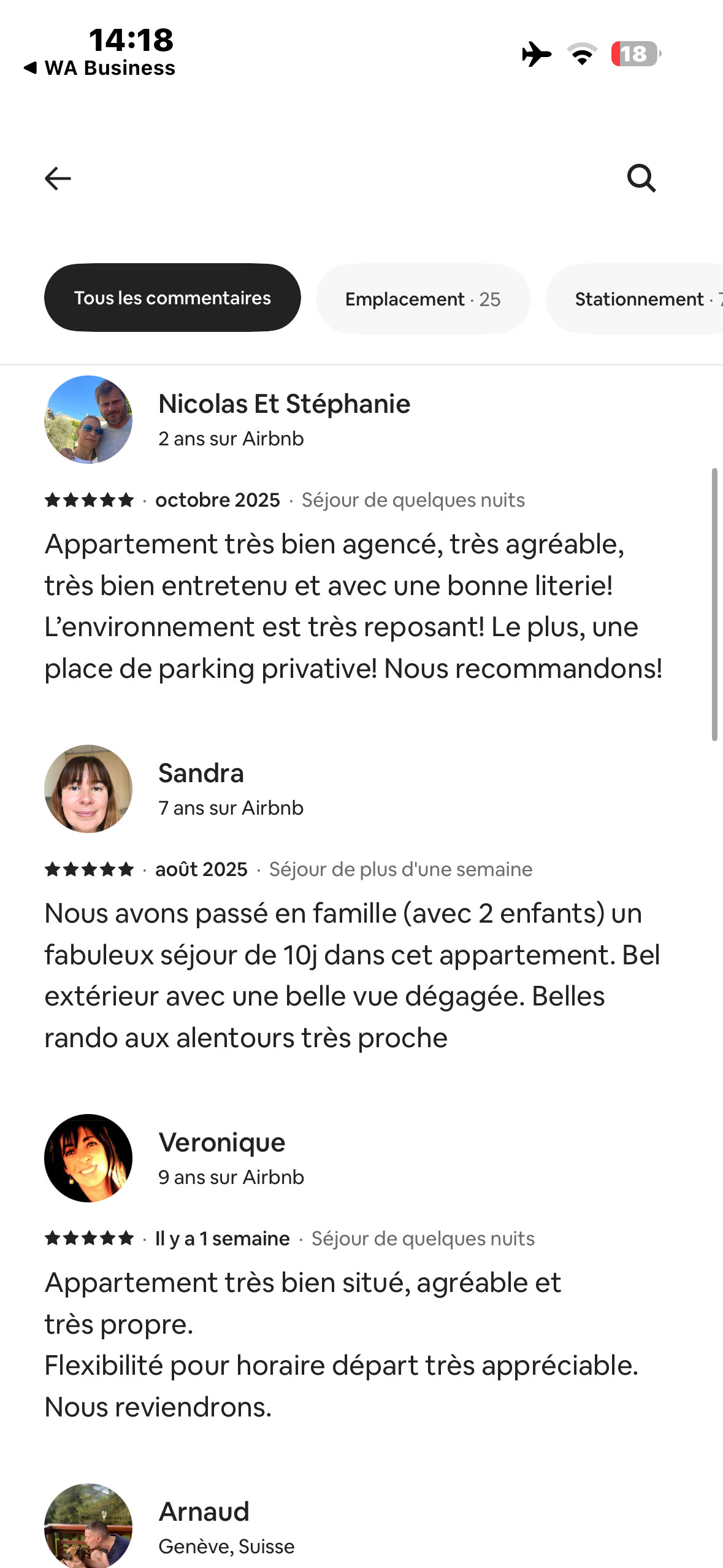Screen dimensions: 723x1568
Task: Filter reviews by Stationnement
Action: (x=638, y=299)
